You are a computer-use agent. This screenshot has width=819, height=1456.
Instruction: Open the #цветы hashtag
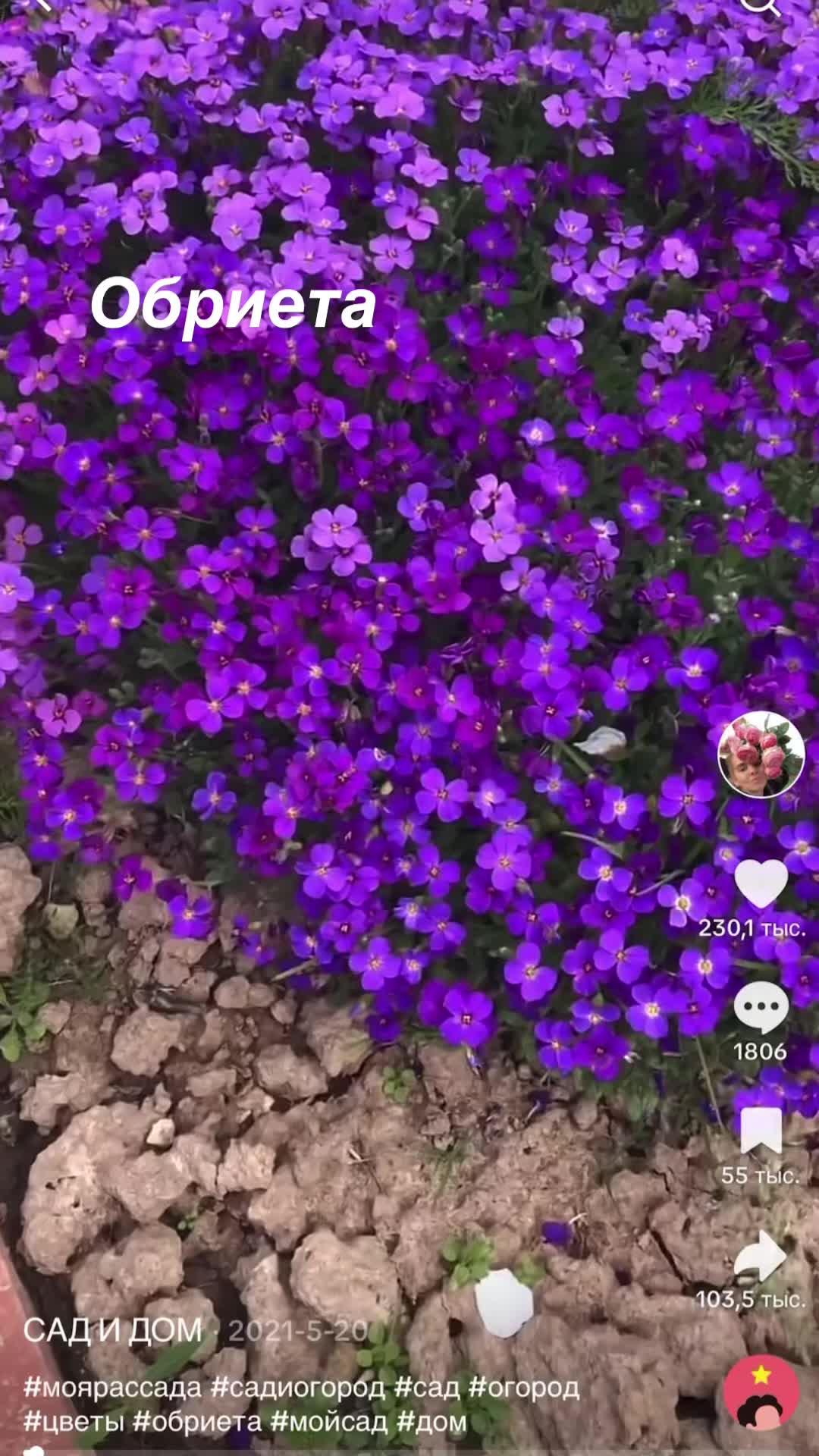74,1422
